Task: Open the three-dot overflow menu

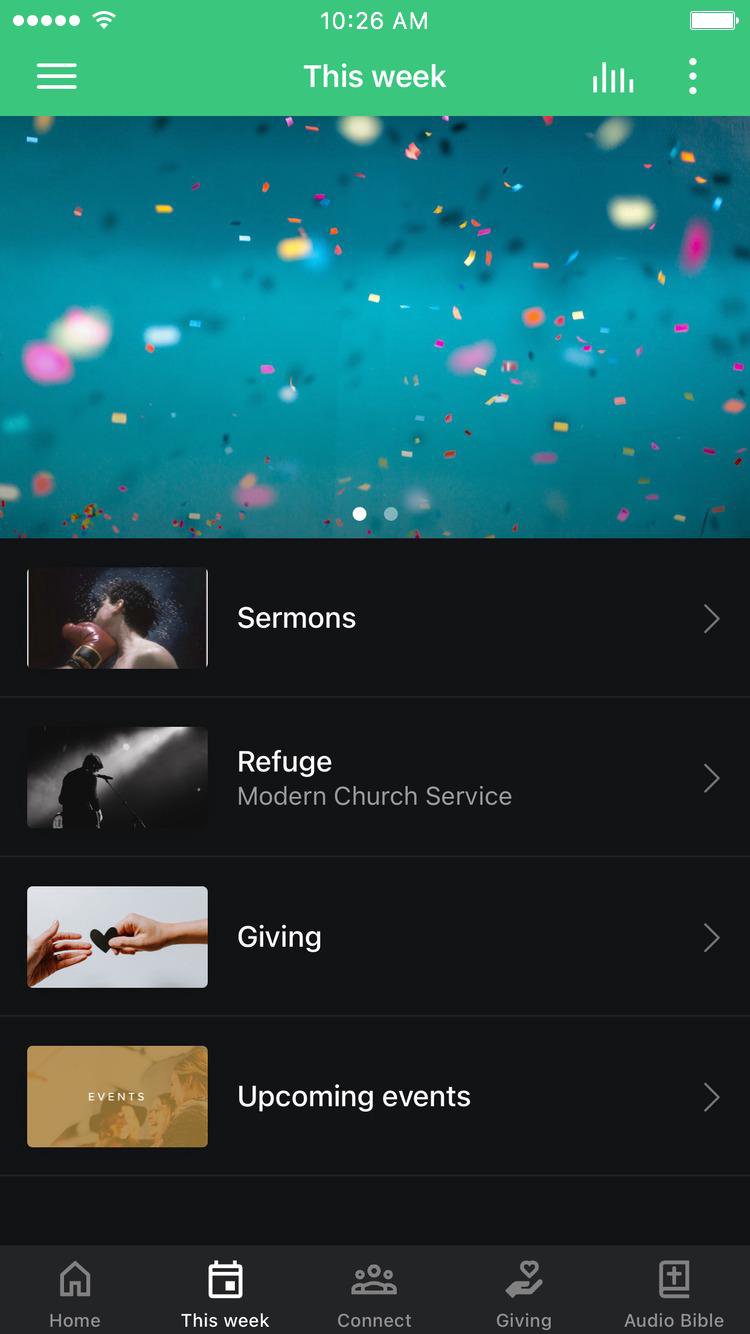Action: pos(692,77)
